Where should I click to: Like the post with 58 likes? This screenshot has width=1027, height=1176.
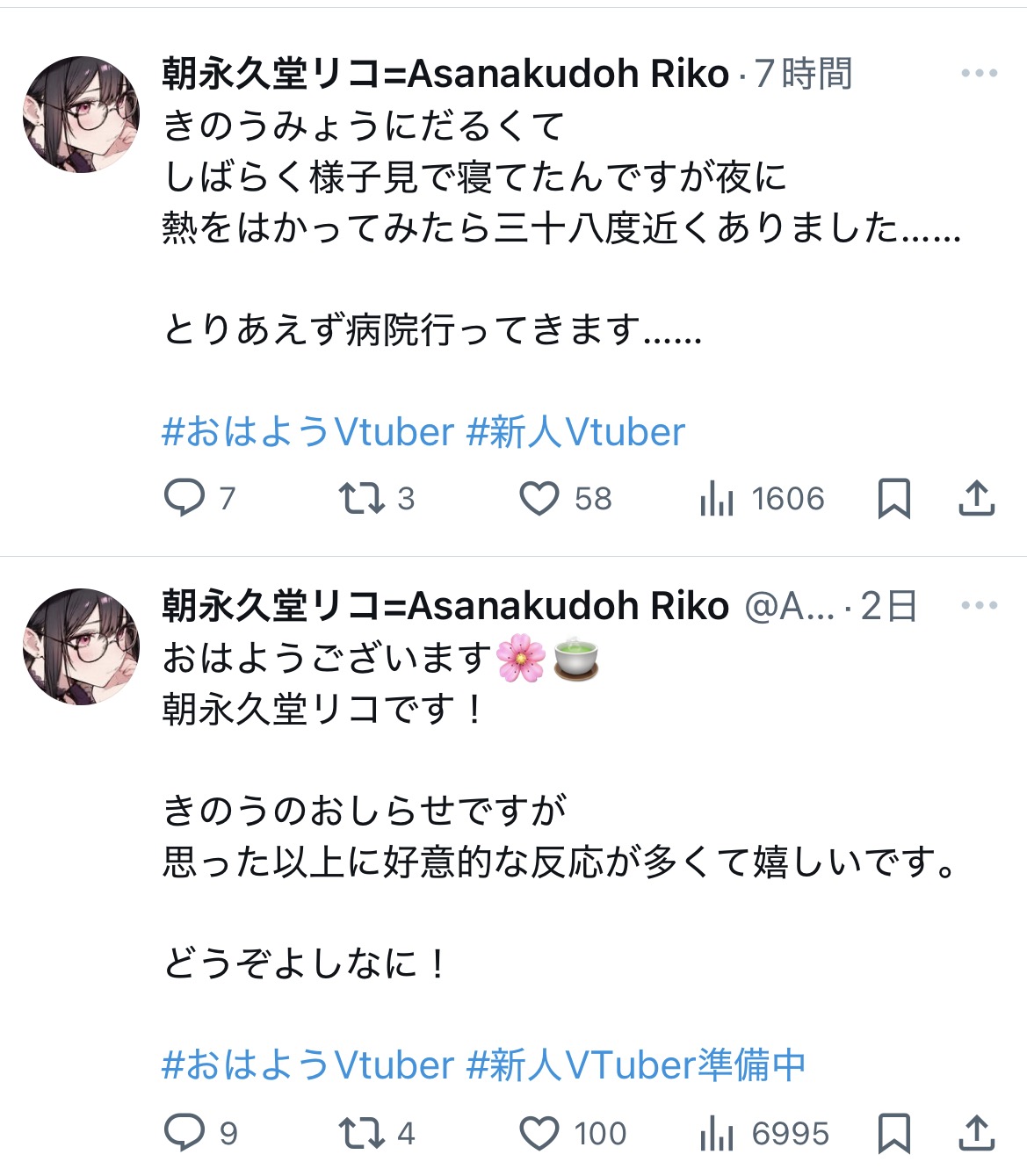539,498
